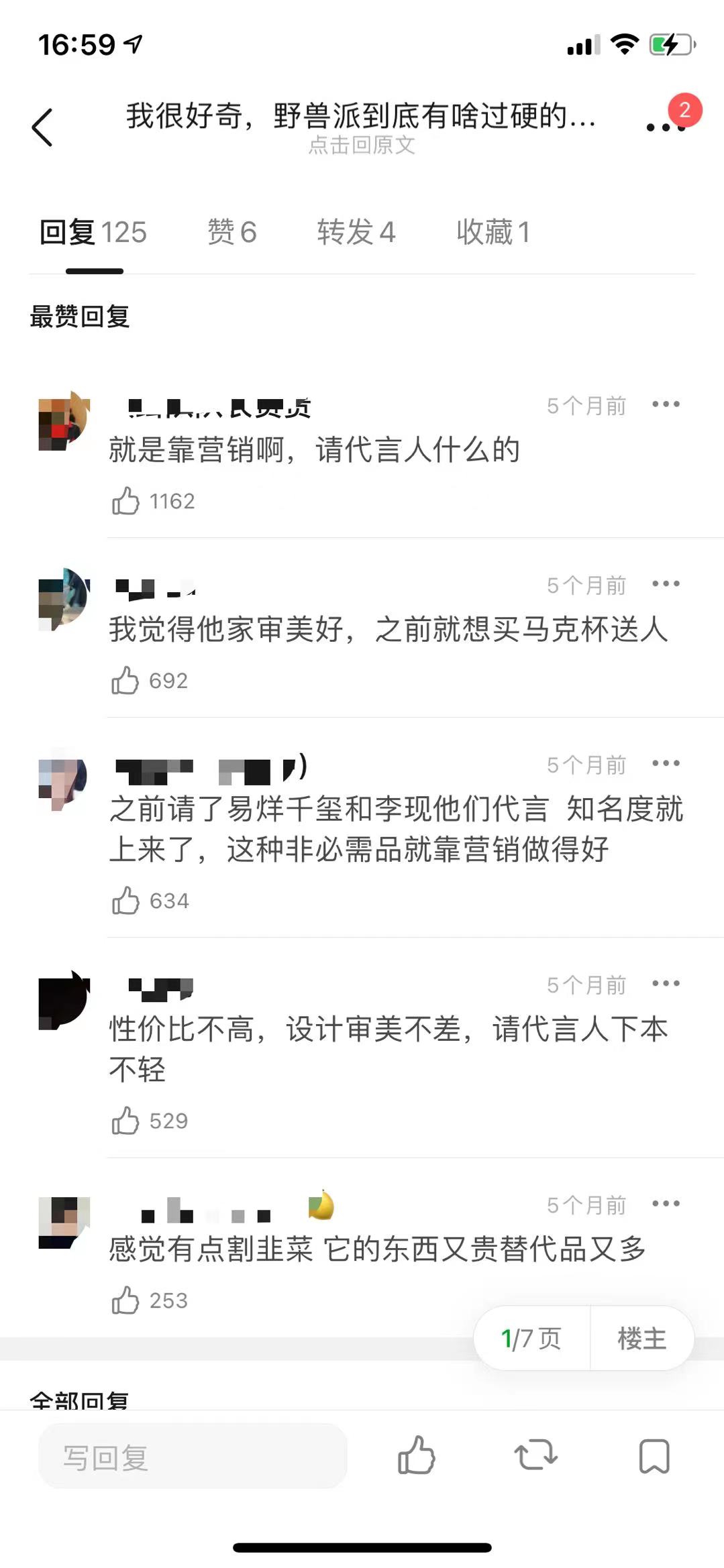Screen dimensions: 724x1568
Task: Tap 点击回原文 to view original post
Action: 362,147
